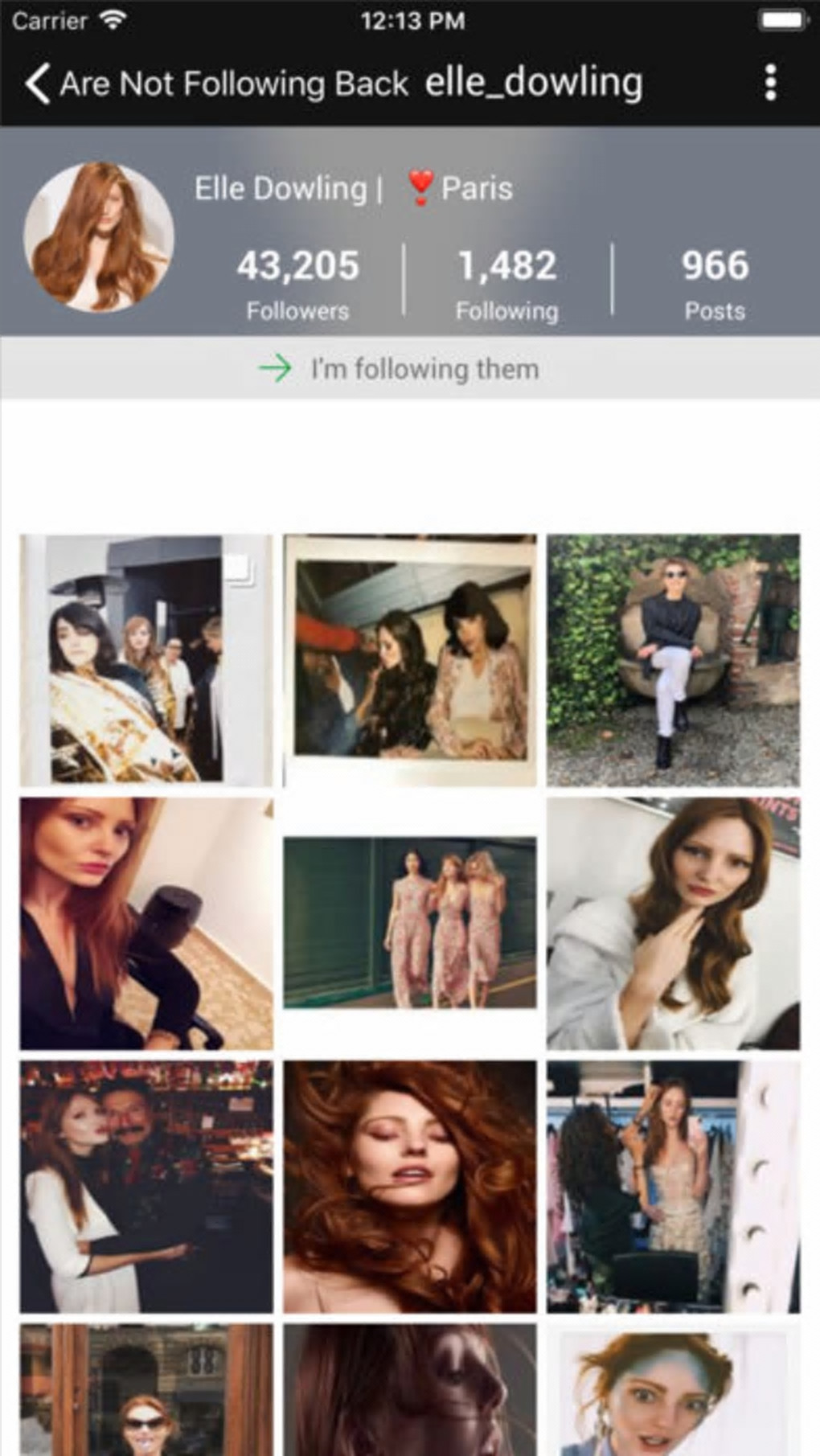This screenshot has width=820, height=1456.
Task: Open the close-up with flowing red hair
Action: 409,1186
